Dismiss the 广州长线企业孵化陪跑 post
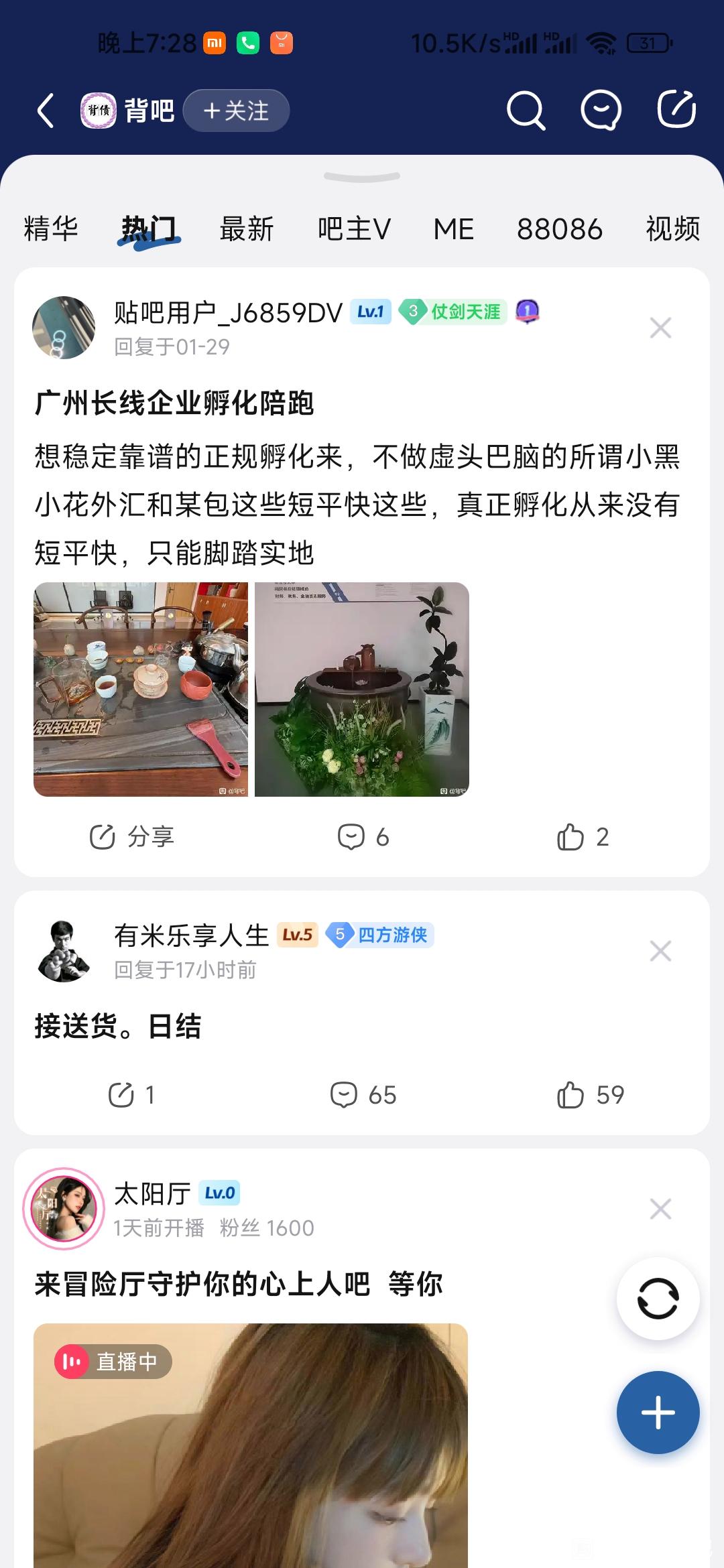 660,328
